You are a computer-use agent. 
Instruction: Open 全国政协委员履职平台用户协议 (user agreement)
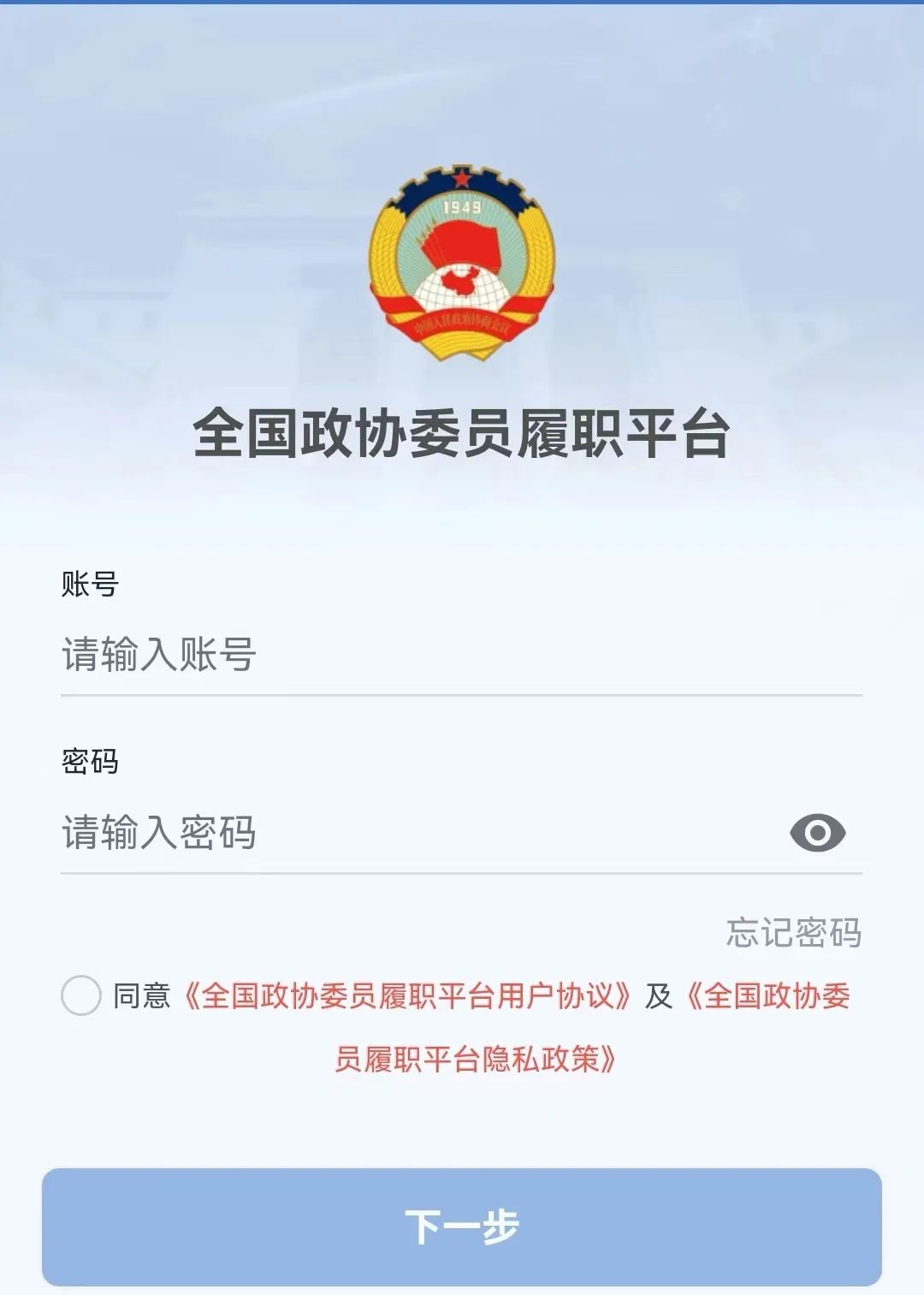(407, 995)
